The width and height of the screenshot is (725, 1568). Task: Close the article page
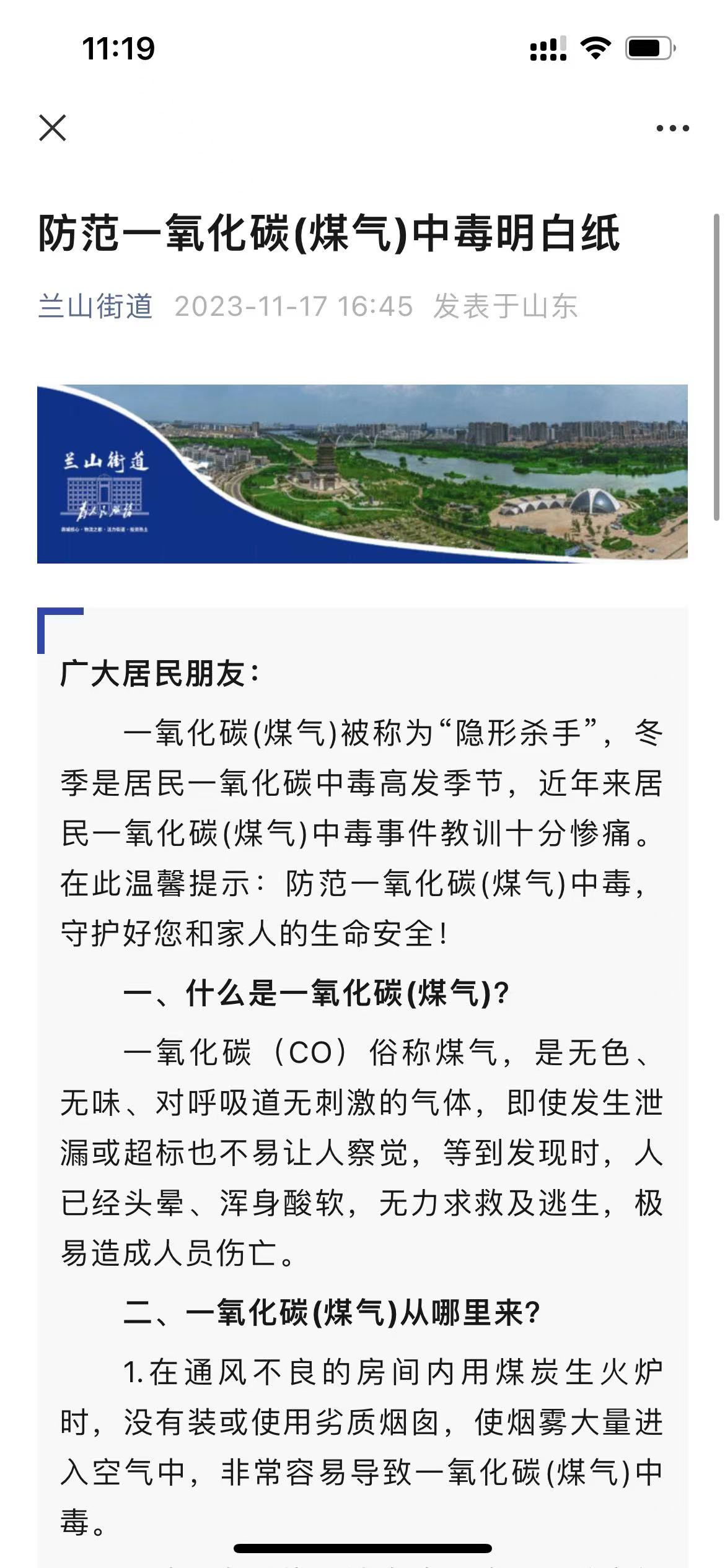coord(53,128)
